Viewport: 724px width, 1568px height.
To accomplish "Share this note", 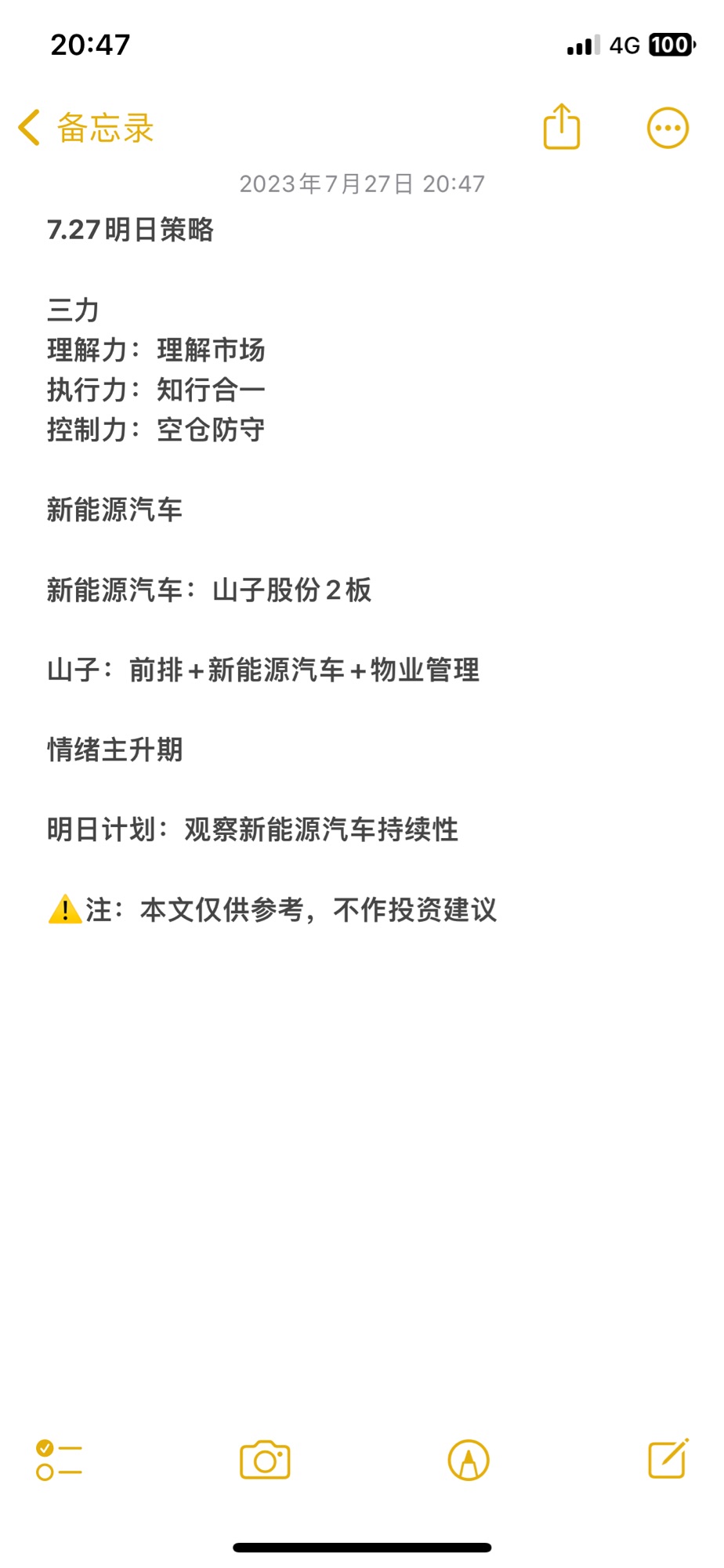I will 562,126.
